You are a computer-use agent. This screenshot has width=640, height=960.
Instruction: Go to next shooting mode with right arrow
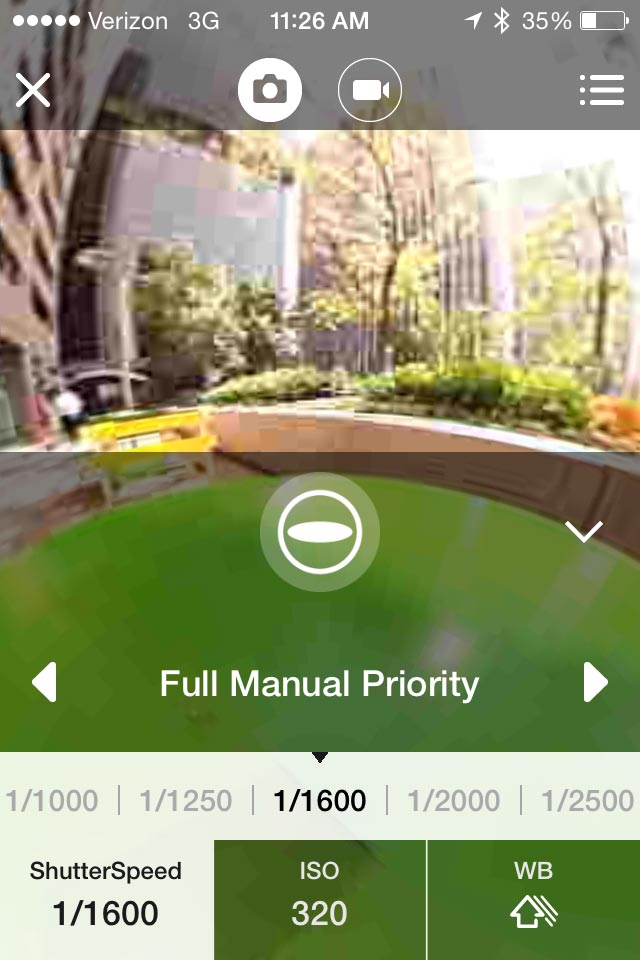point(595,683)
